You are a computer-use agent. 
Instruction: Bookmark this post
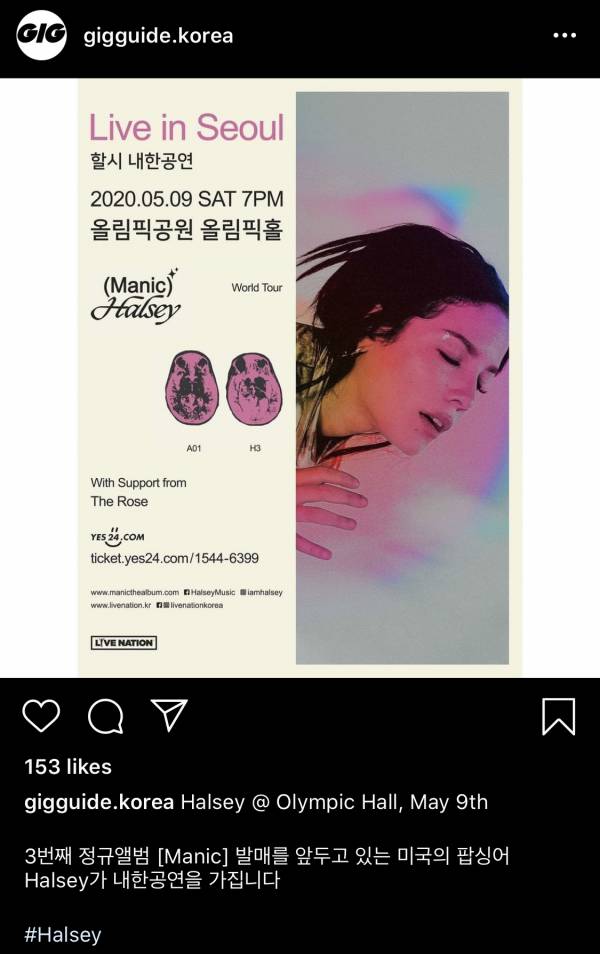click(558, 716)
